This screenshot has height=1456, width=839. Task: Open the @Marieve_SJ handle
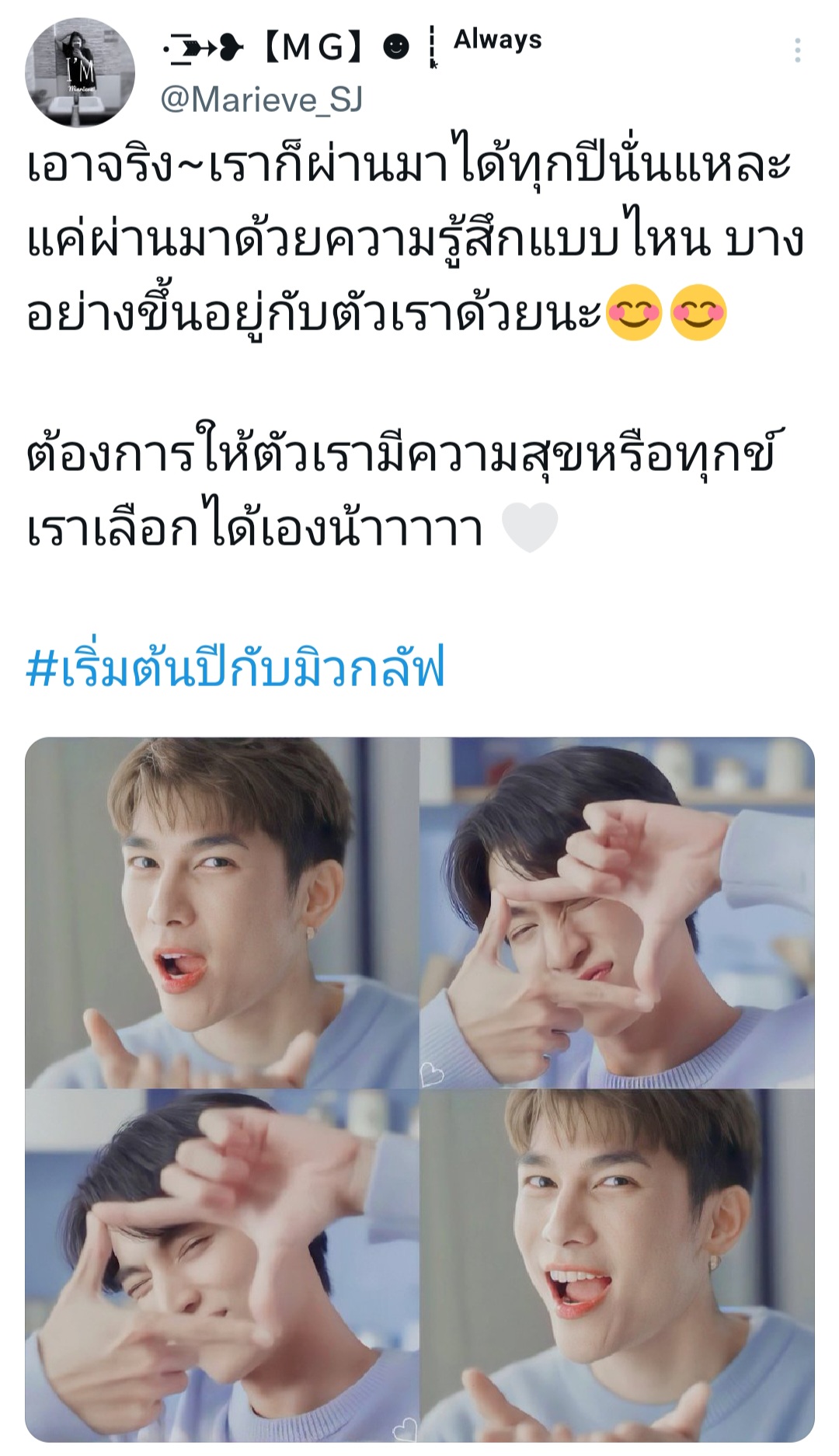tap(261, 100)
